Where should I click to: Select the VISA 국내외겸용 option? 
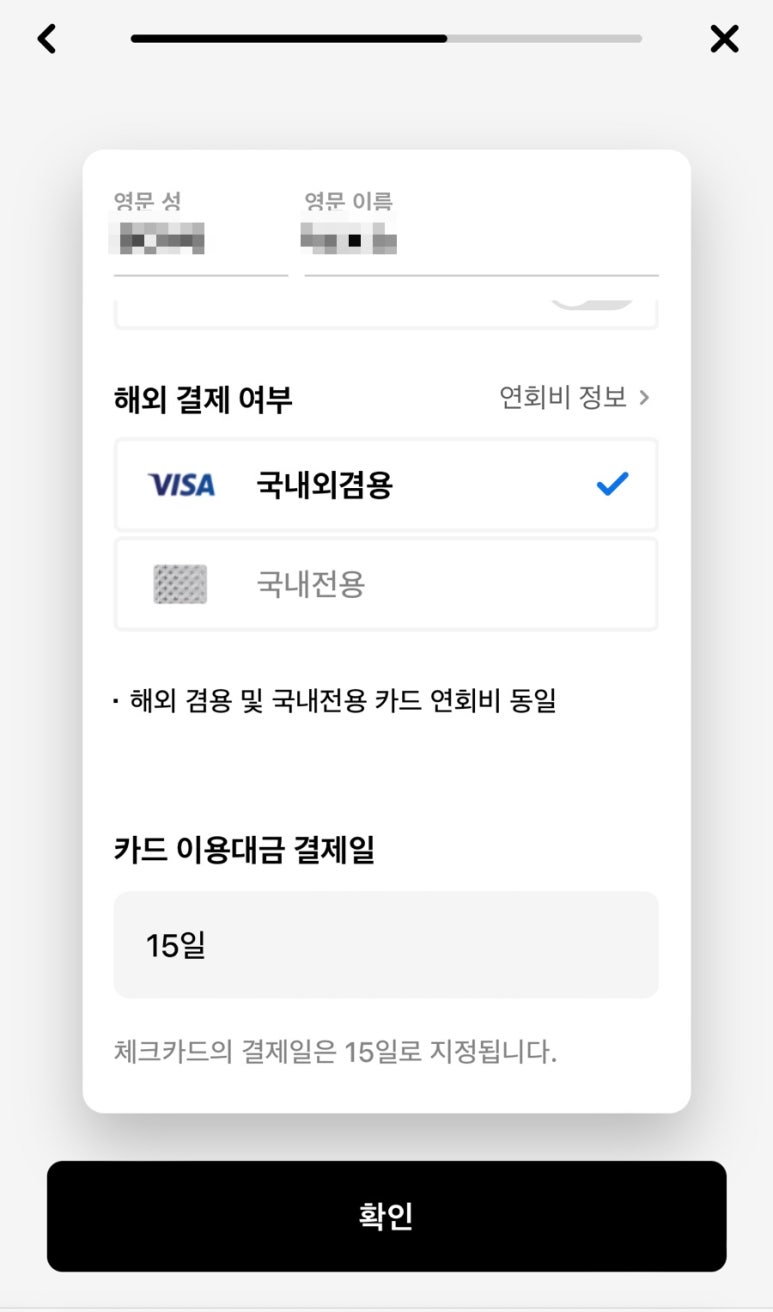click(386, 485)
